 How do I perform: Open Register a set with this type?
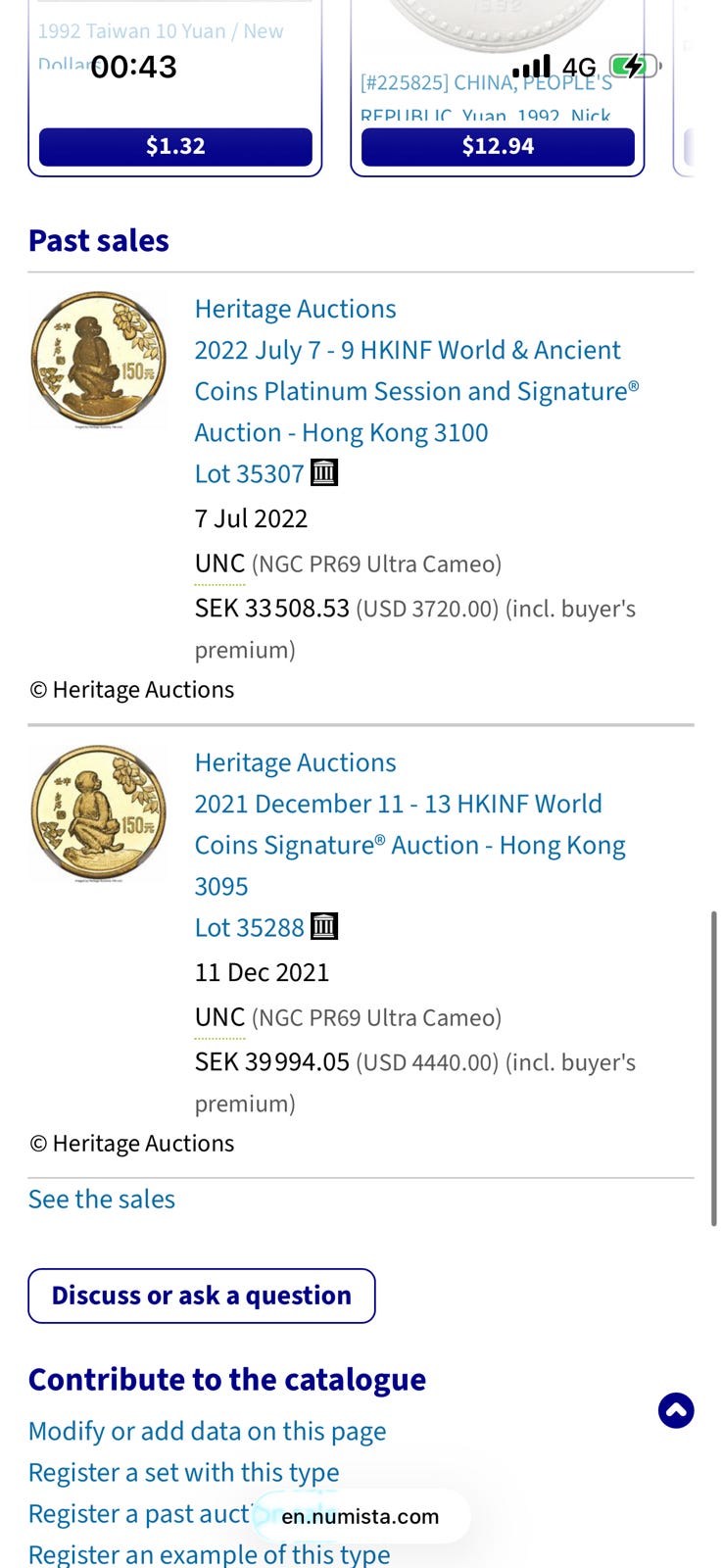point(183,1473)
